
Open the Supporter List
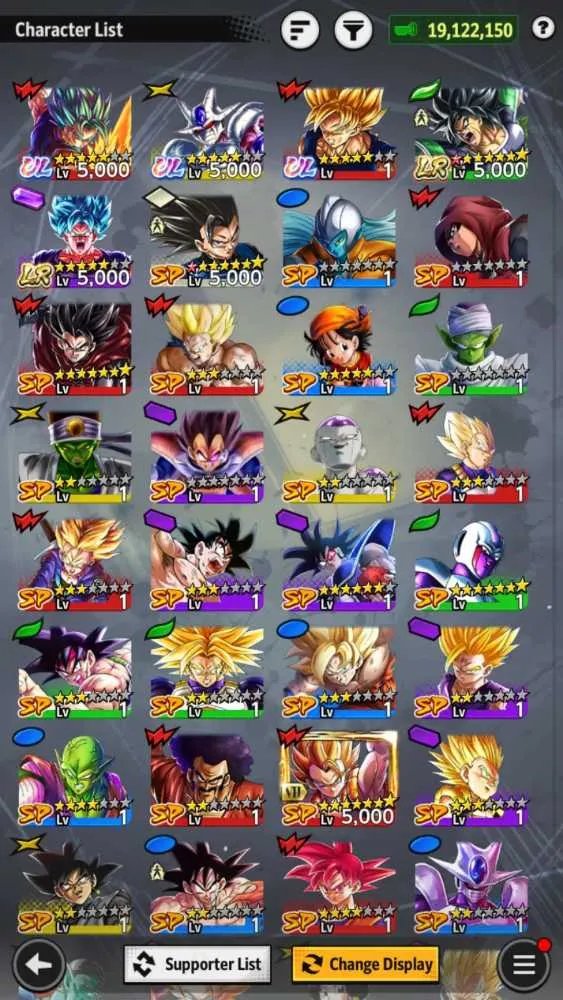(x=197, y=964)
